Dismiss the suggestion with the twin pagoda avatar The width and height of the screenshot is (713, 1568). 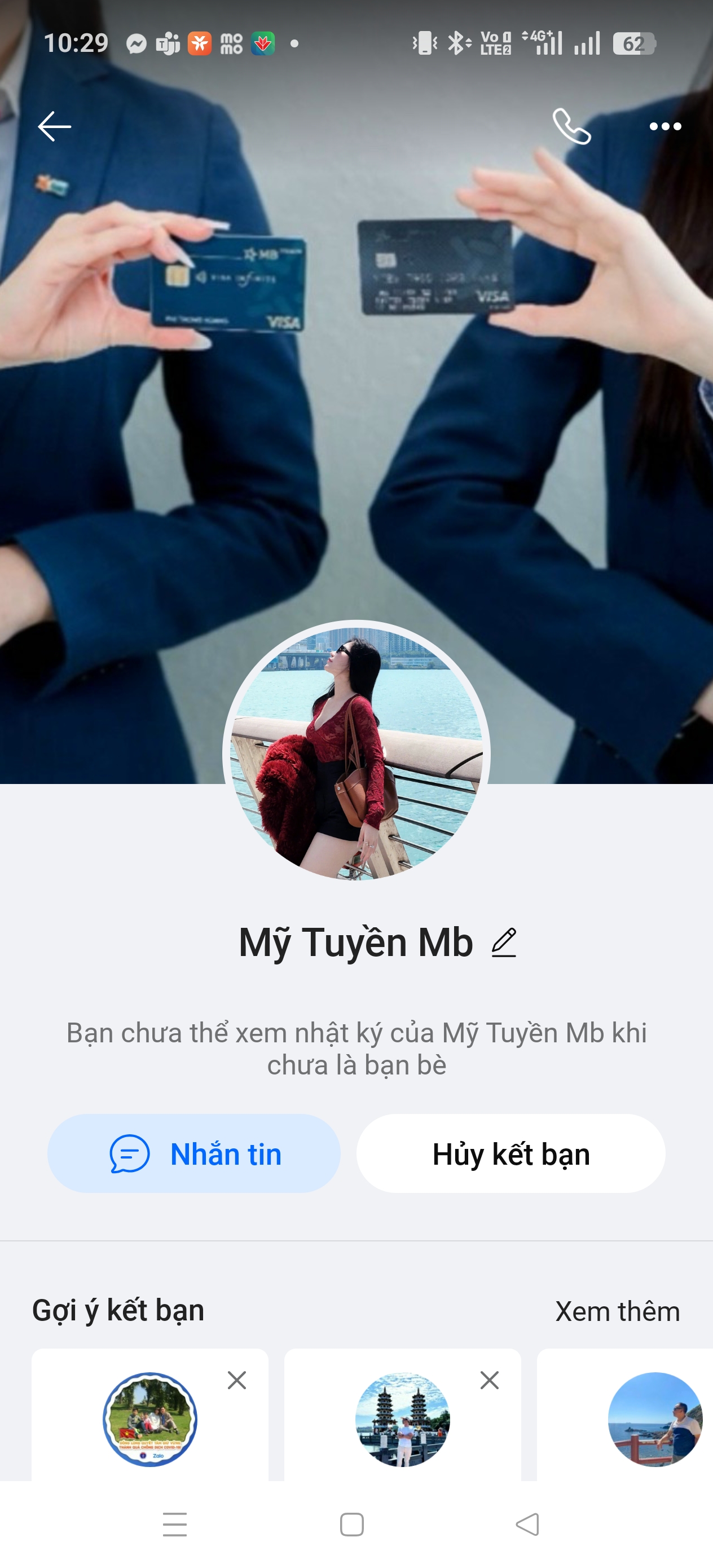(x=490, y=1381)
